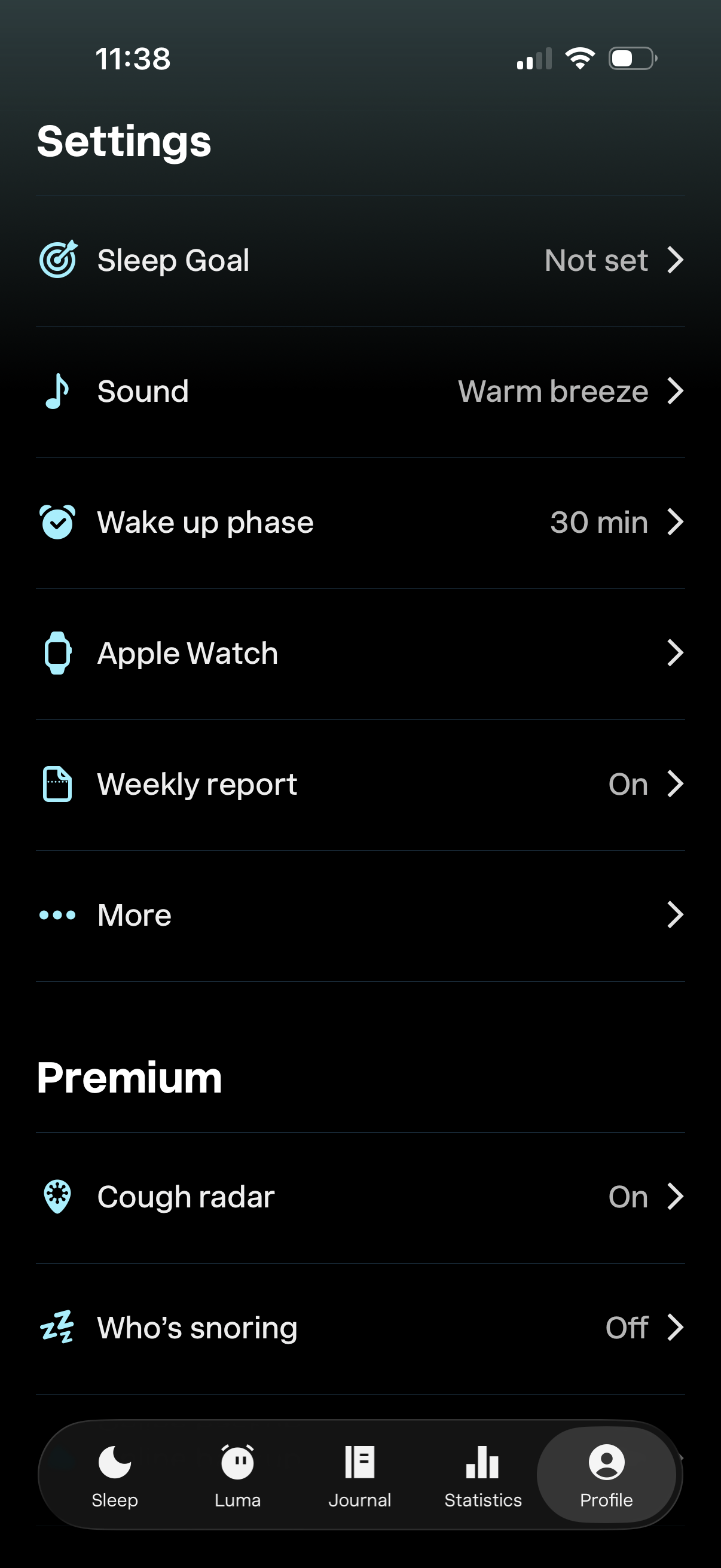Go to the Luma tab
This screenshot has width=721, height=1568.
click(x=237, y=1474)
